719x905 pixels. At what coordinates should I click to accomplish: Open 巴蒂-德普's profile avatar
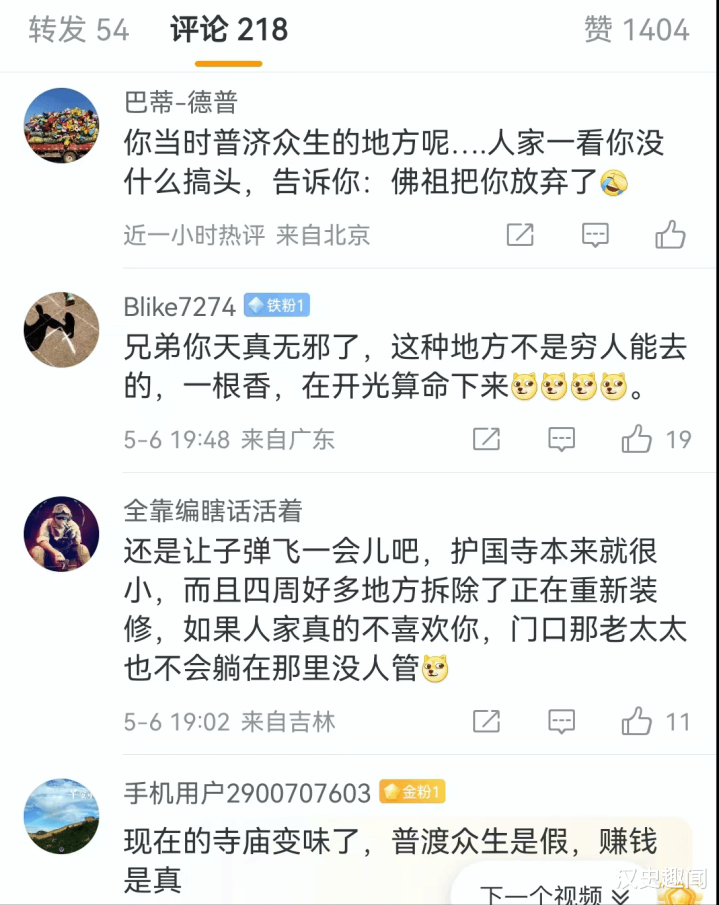pos(61,125)
